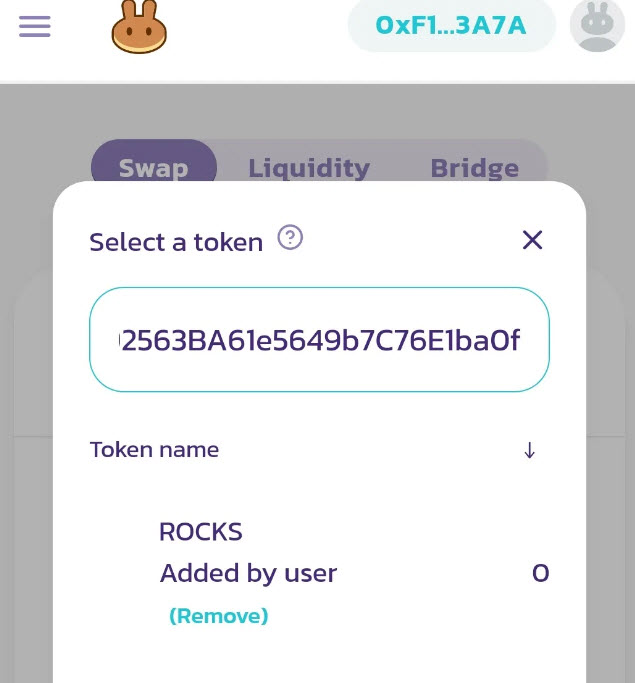Open the hamburger menu
635x683 pixels.
(x=35, y=26)
